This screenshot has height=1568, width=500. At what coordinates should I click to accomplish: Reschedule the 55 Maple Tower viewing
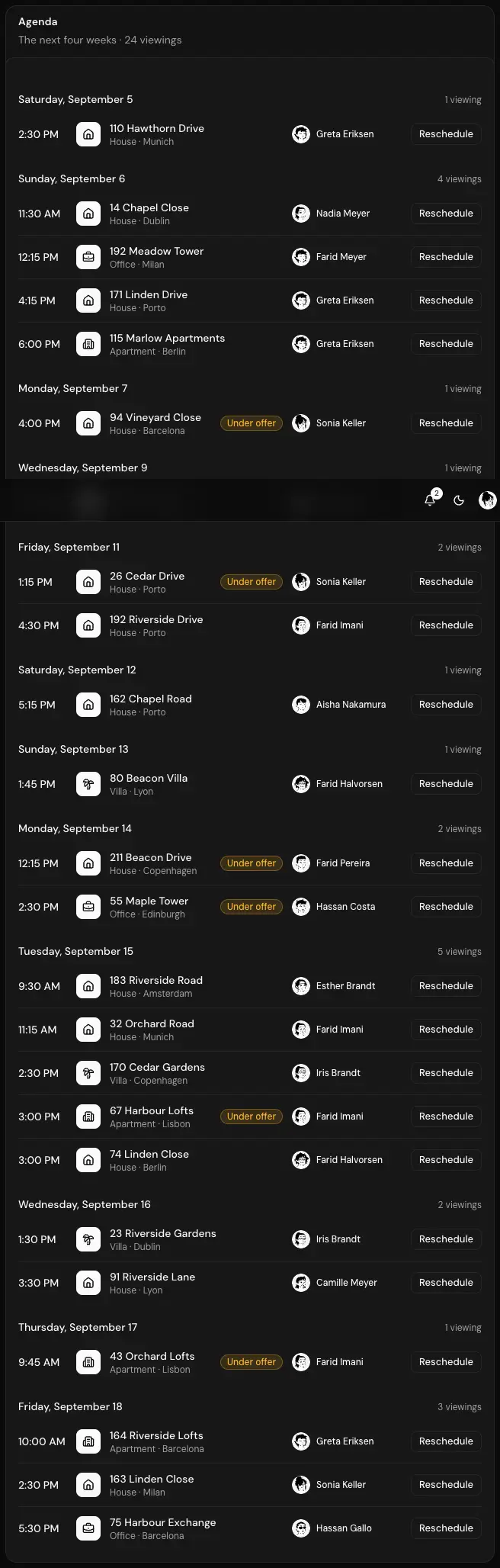pyautogui.click(x=446, y=907)
